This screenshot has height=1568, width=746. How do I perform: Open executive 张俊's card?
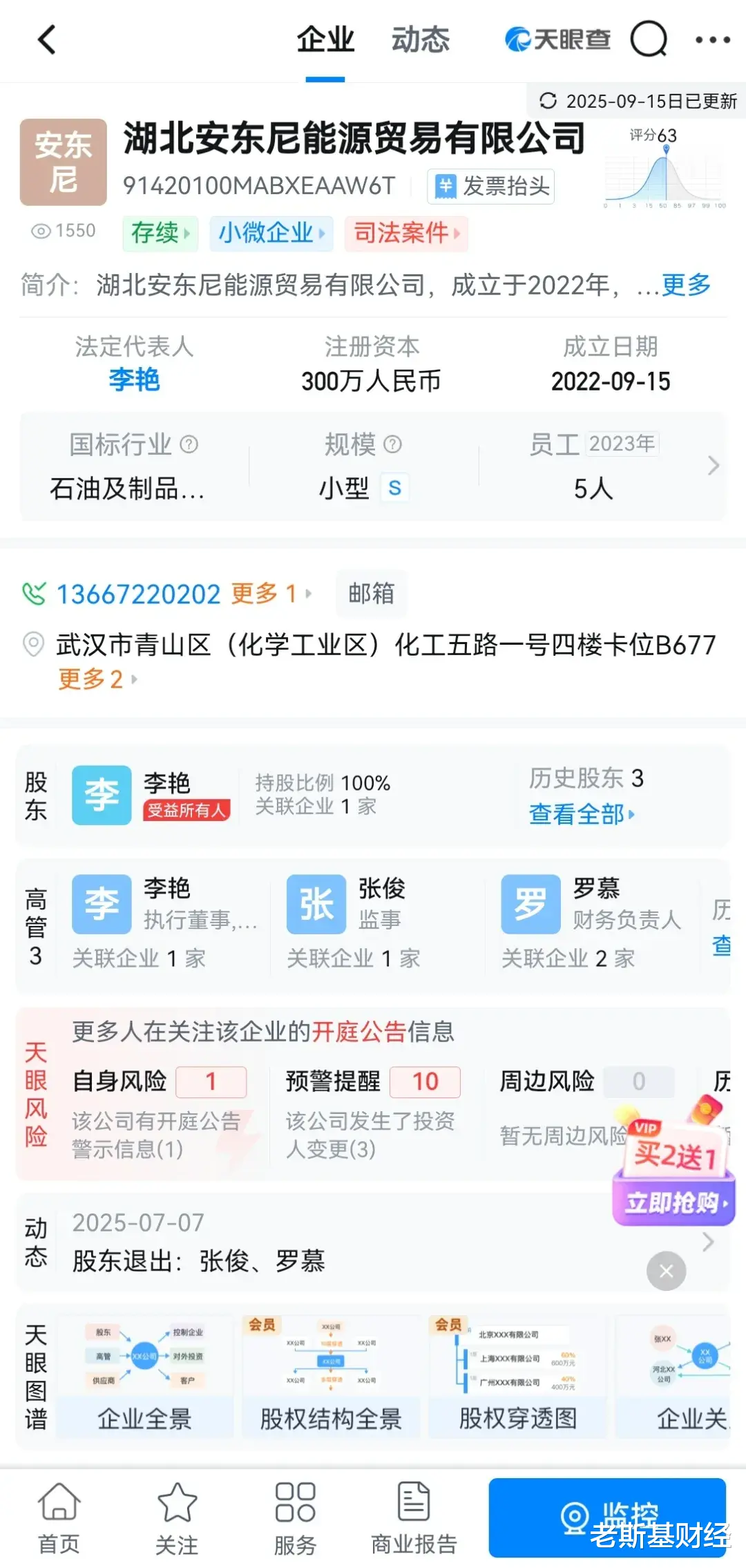tap(376, 921)
